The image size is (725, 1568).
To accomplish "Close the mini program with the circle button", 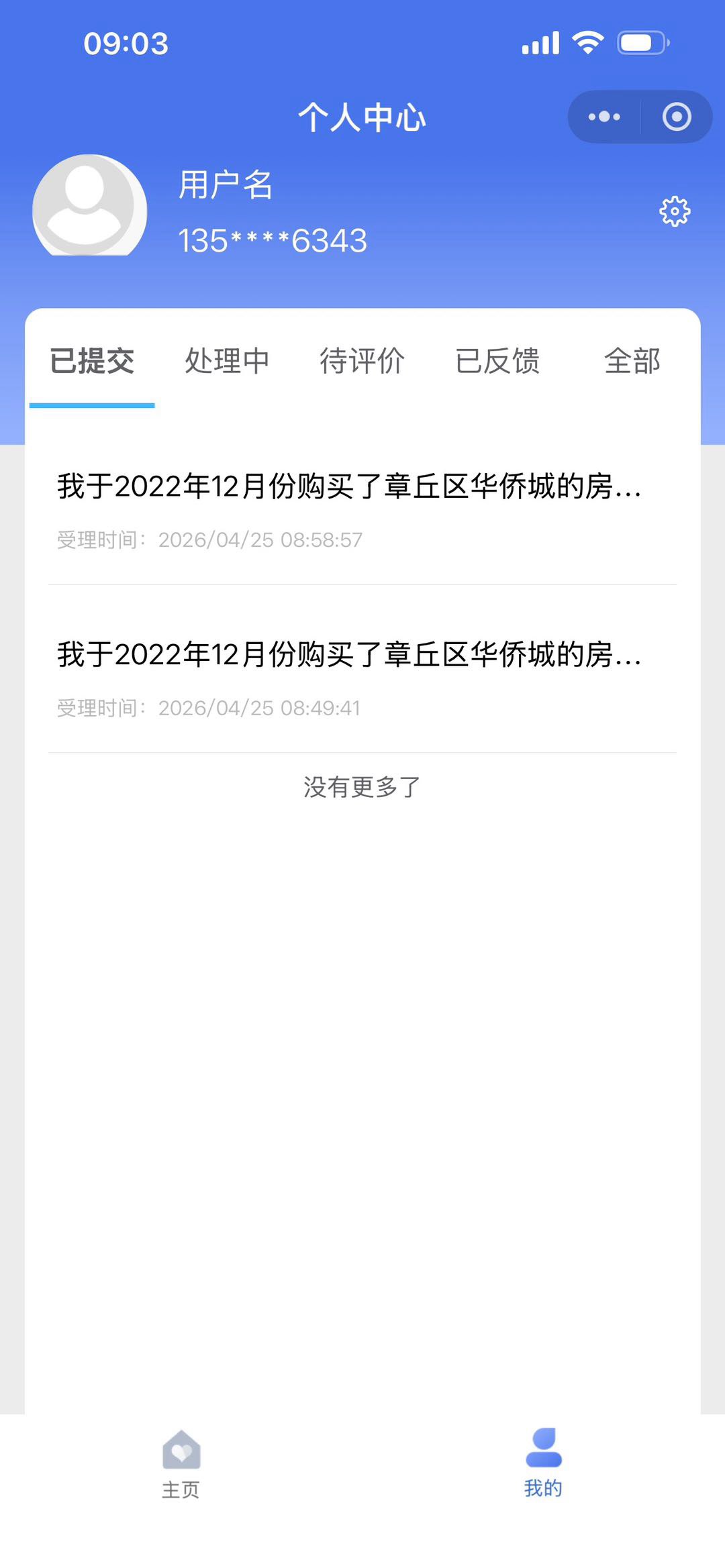I will point(676,117).
